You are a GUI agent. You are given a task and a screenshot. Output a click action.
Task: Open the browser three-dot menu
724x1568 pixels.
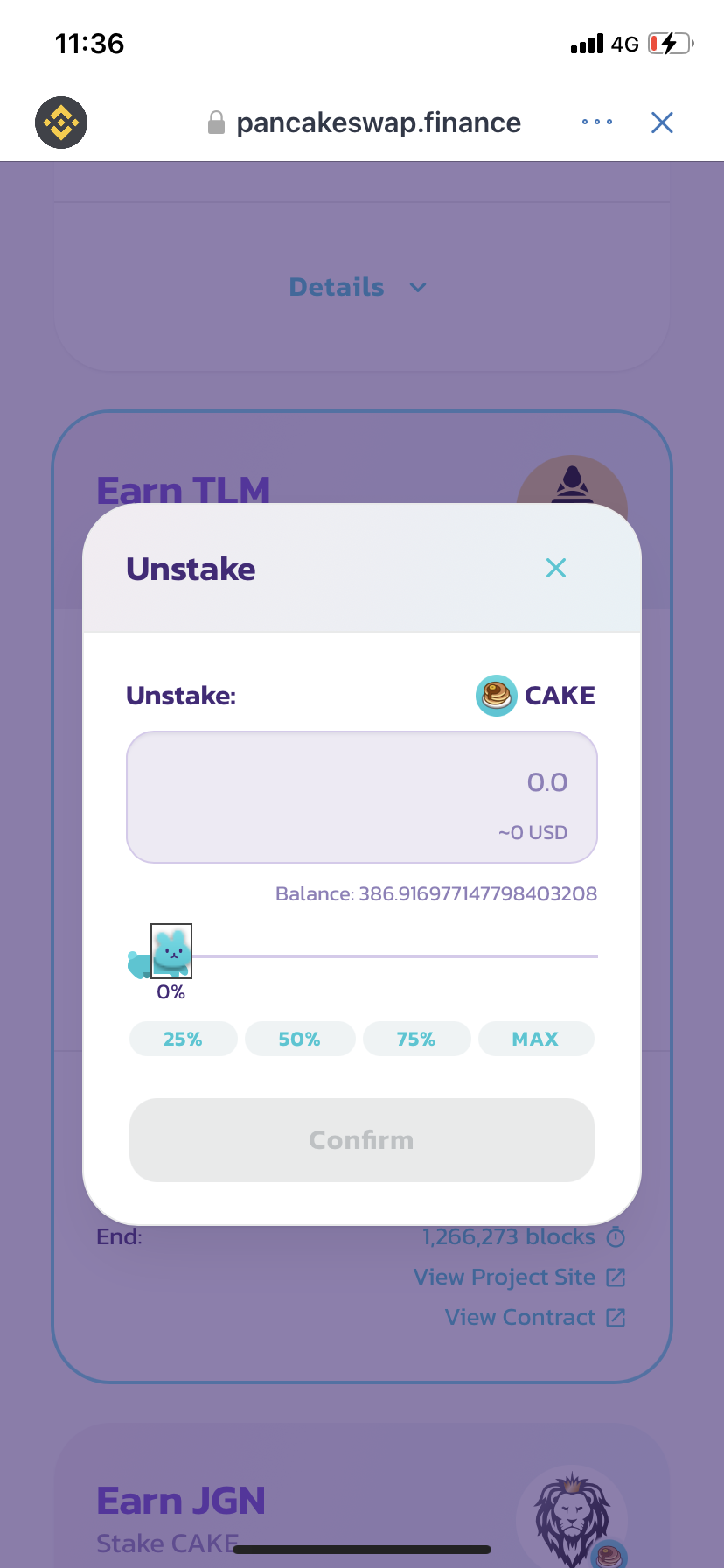pyautogui.click(x=597, y=122)
